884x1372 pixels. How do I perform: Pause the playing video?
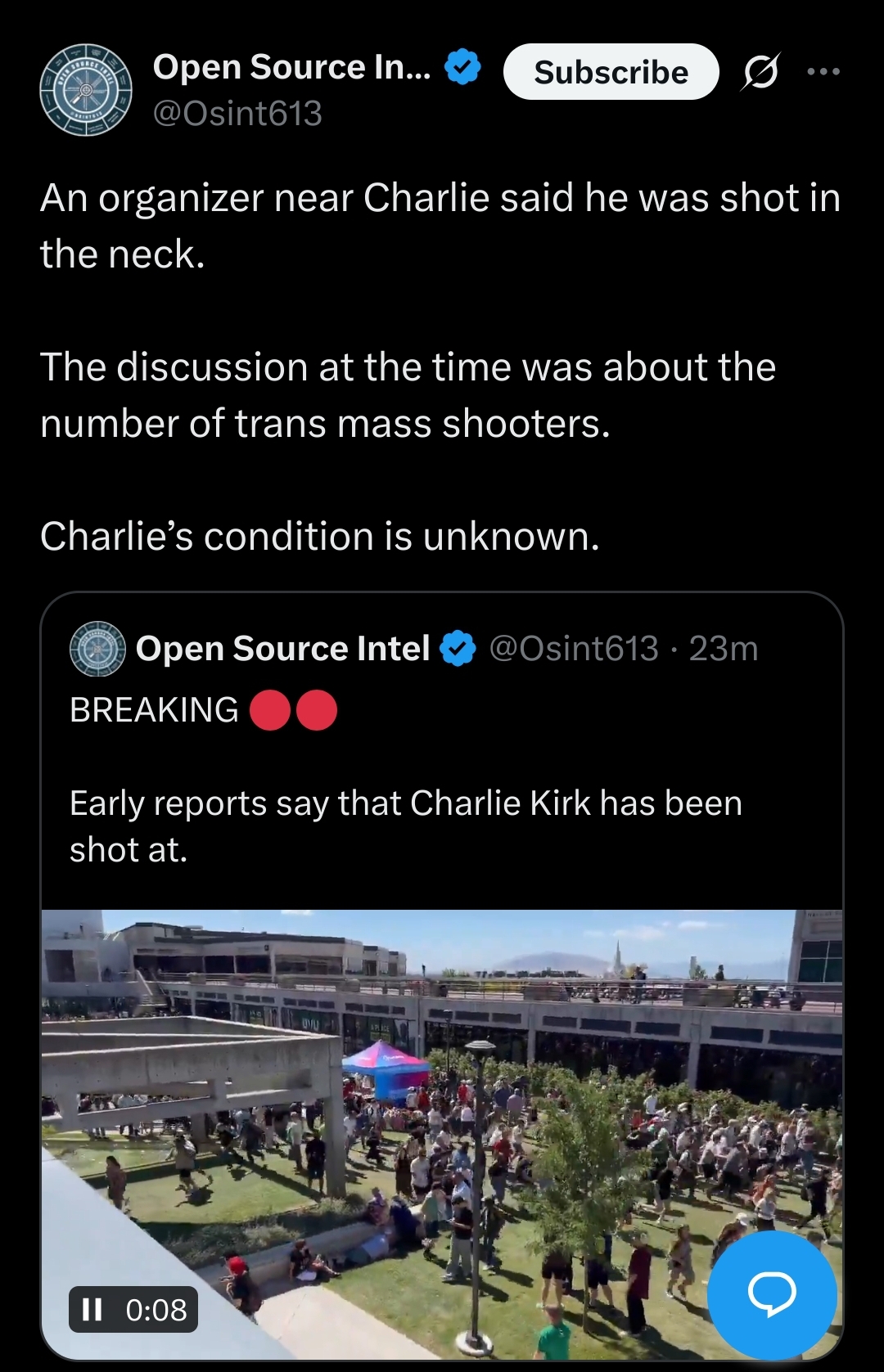click(x=92, y=1310)
